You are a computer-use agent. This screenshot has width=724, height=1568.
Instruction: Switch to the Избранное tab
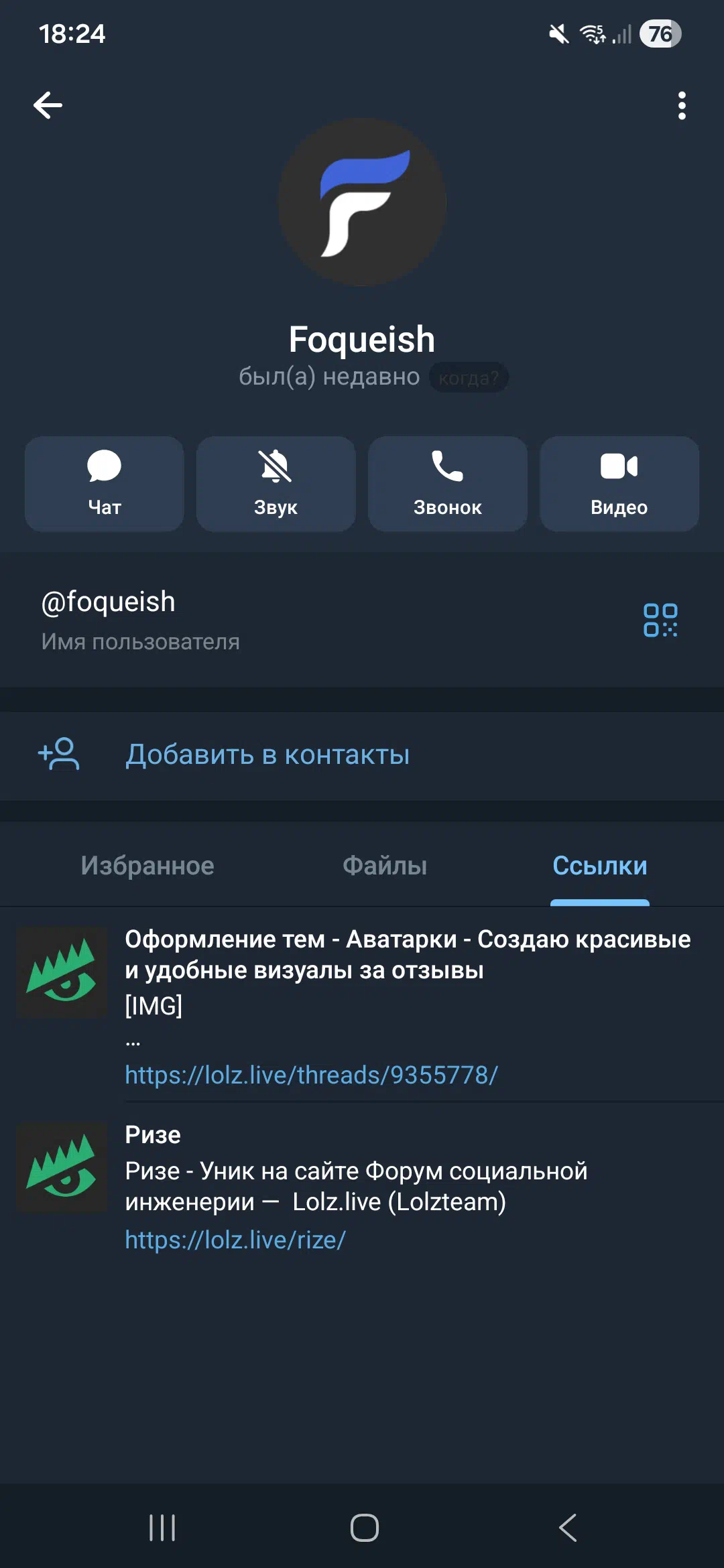[x=147, y=866]
